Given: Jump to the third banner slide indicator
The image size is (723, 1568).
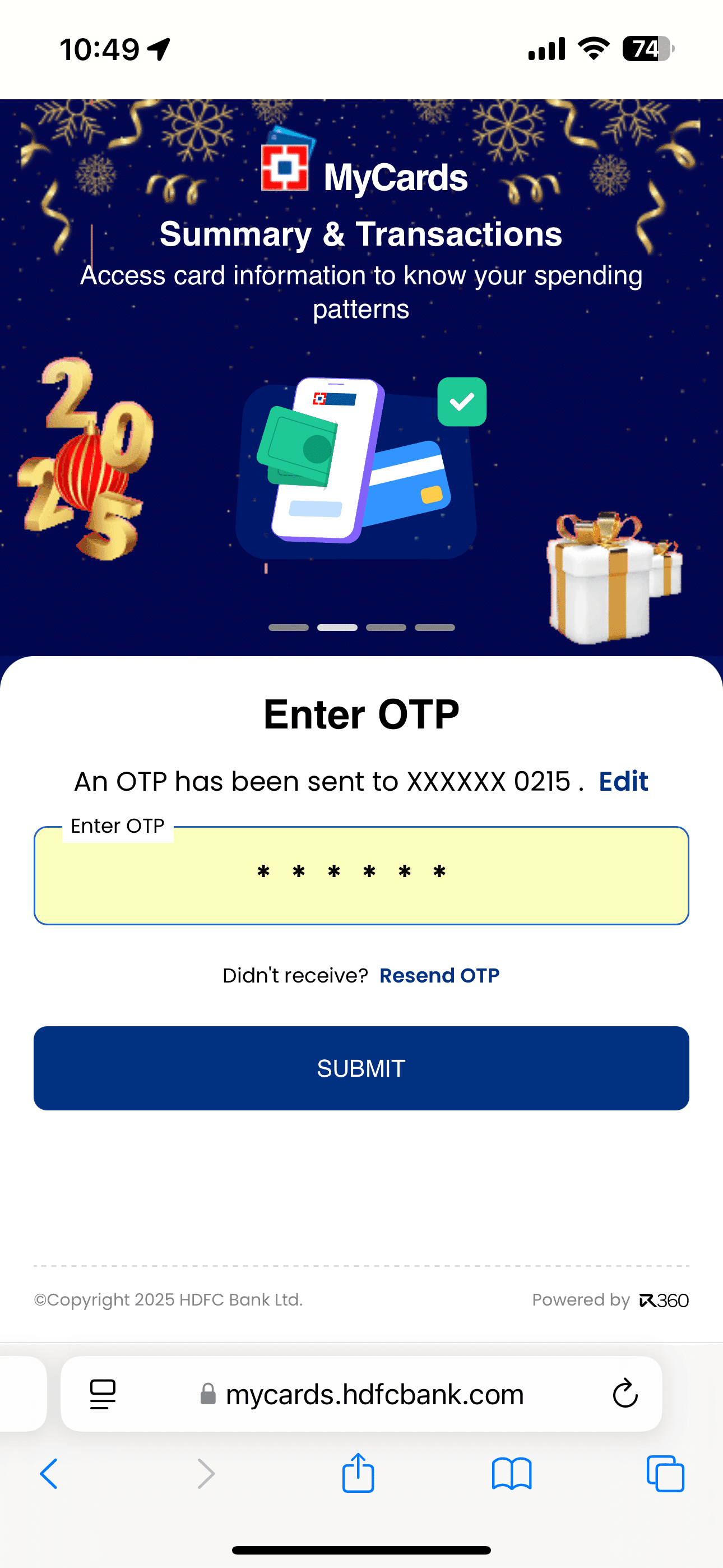Looking at the screenshot, I should (x=386, y=628).
